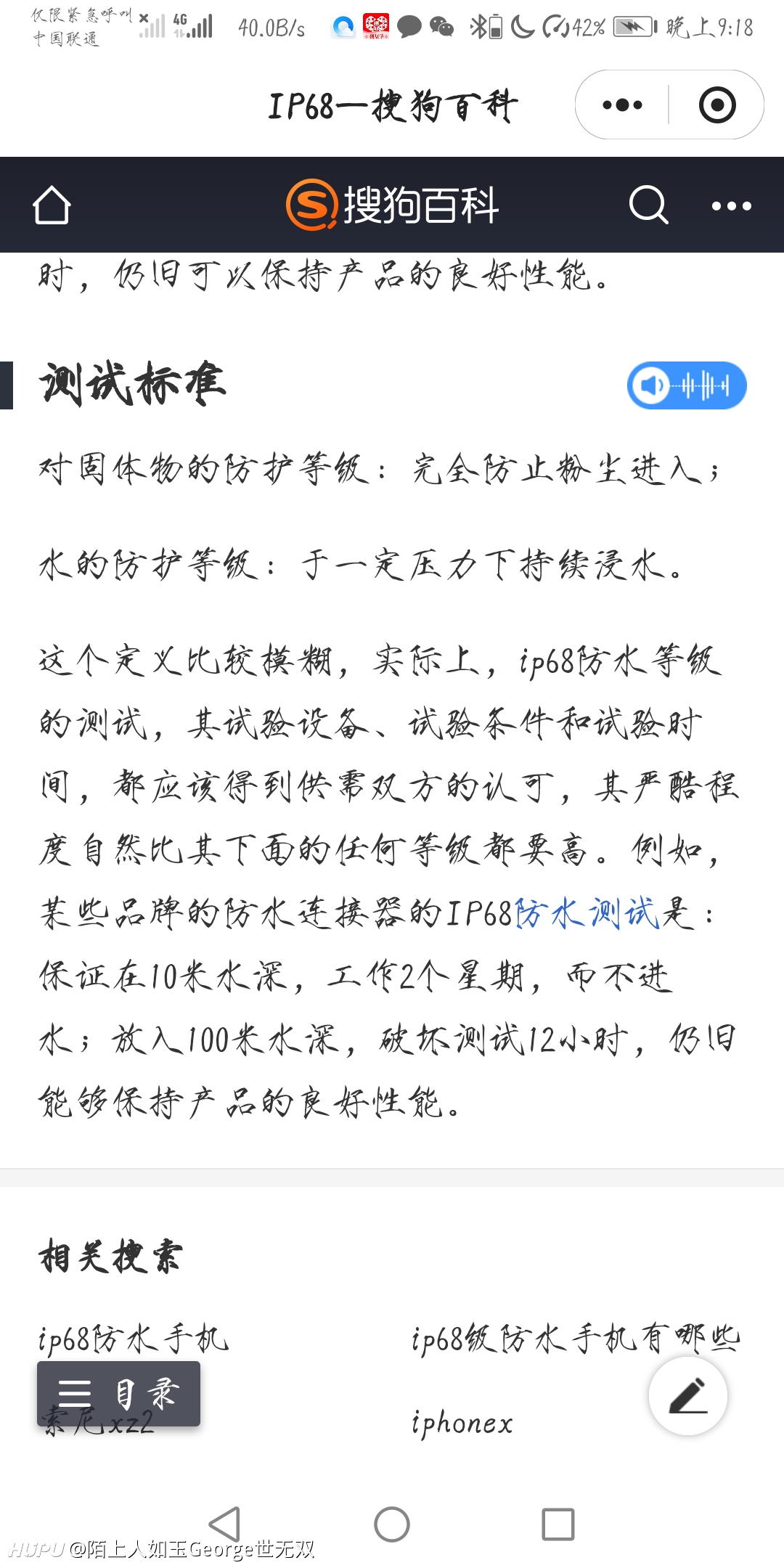This screenshot has height=1568, width=784.
Task: Open the 防水测试 link
Action: point(587,913)
